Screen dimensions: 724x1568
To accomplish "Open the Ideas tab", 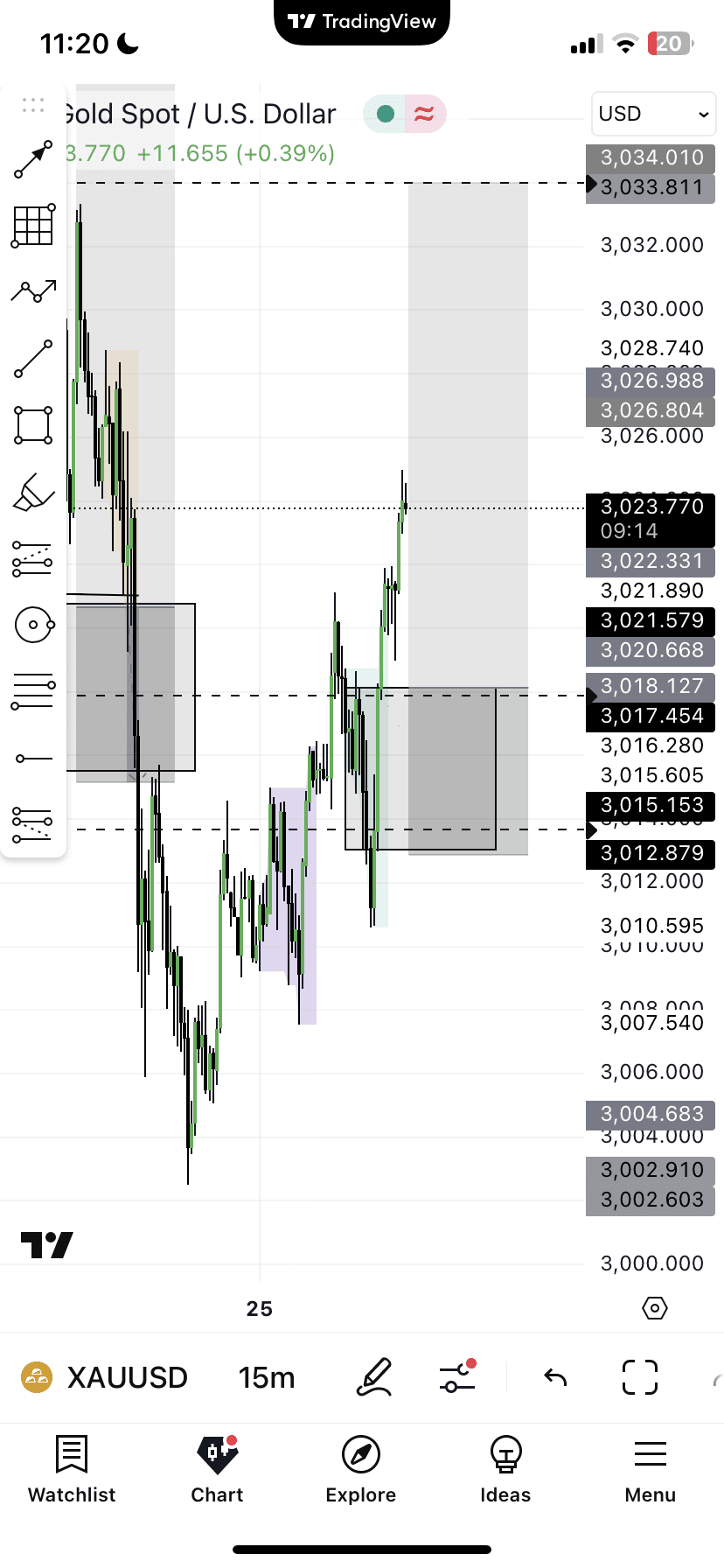I will pyautogui.click(x=505, y=1470).
